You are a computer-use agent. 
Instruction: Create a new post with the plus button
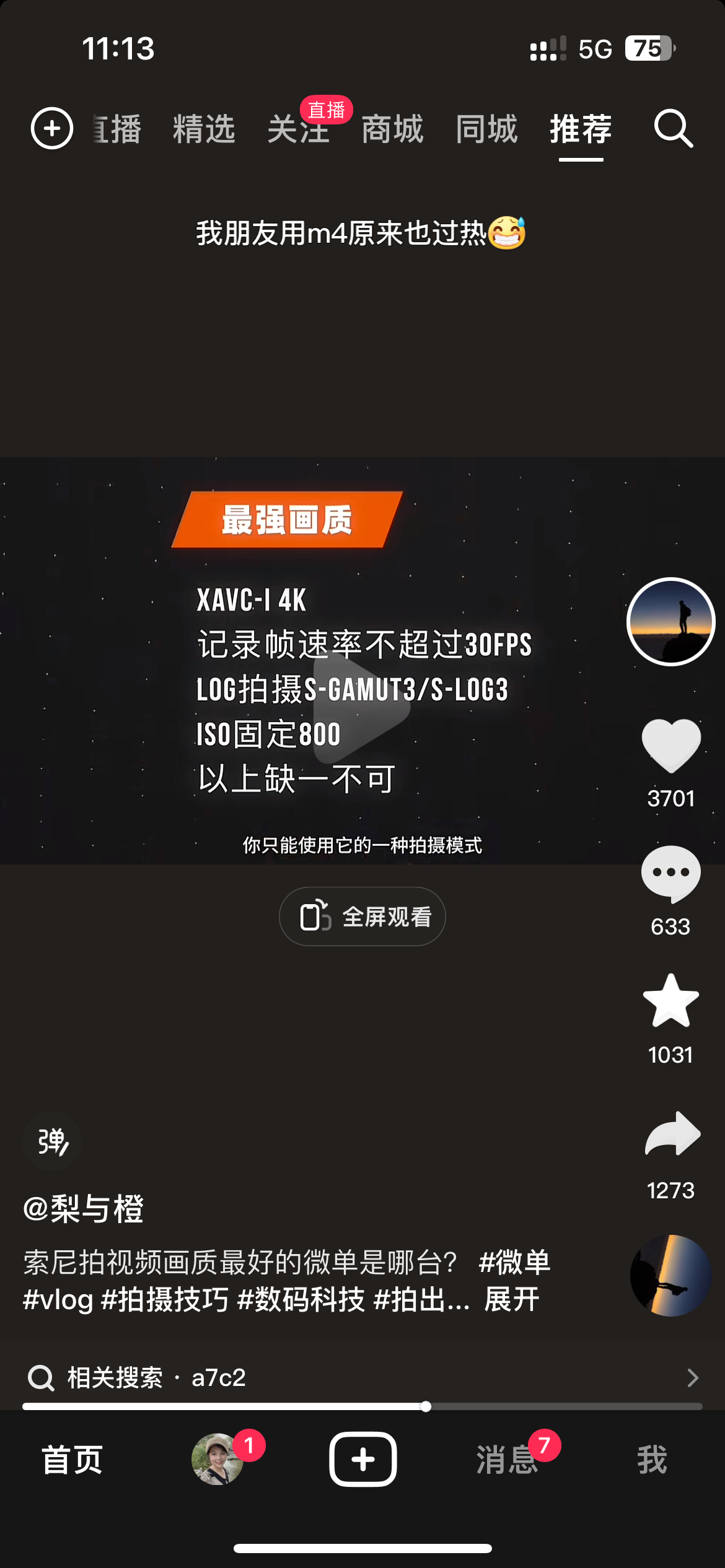coord(362,1459)
